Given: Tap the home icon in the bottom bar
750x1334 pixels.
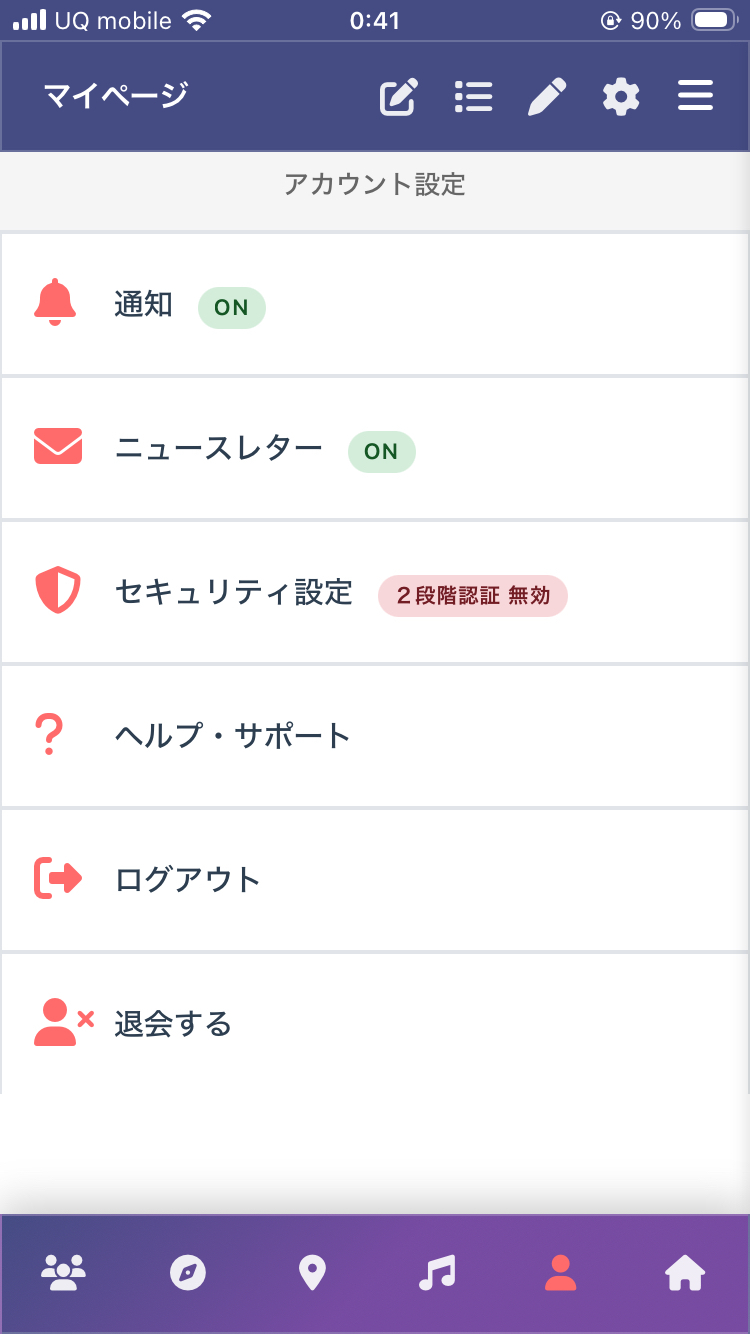Looking at the screenshot, I should [685, 1273].
